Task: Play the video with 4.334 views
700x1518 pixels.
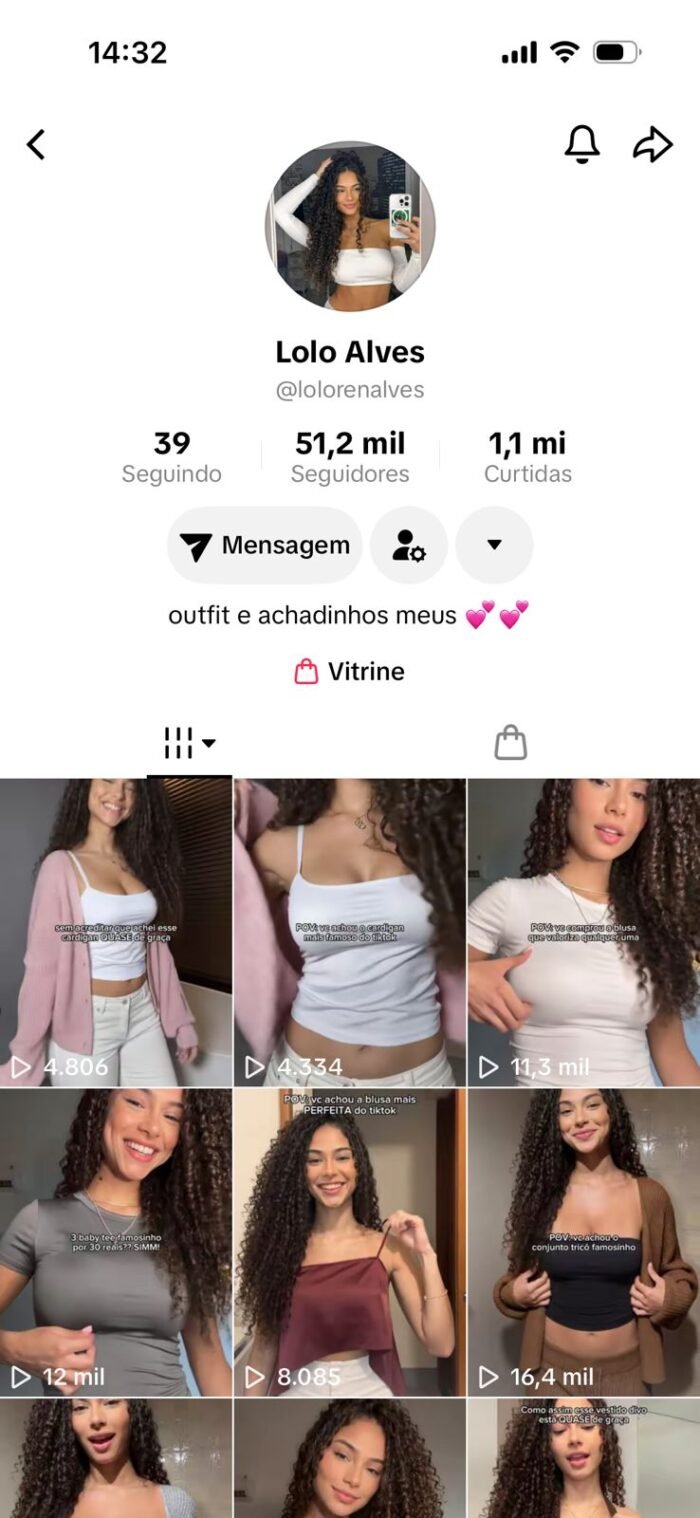Action: tap(350, 932)
